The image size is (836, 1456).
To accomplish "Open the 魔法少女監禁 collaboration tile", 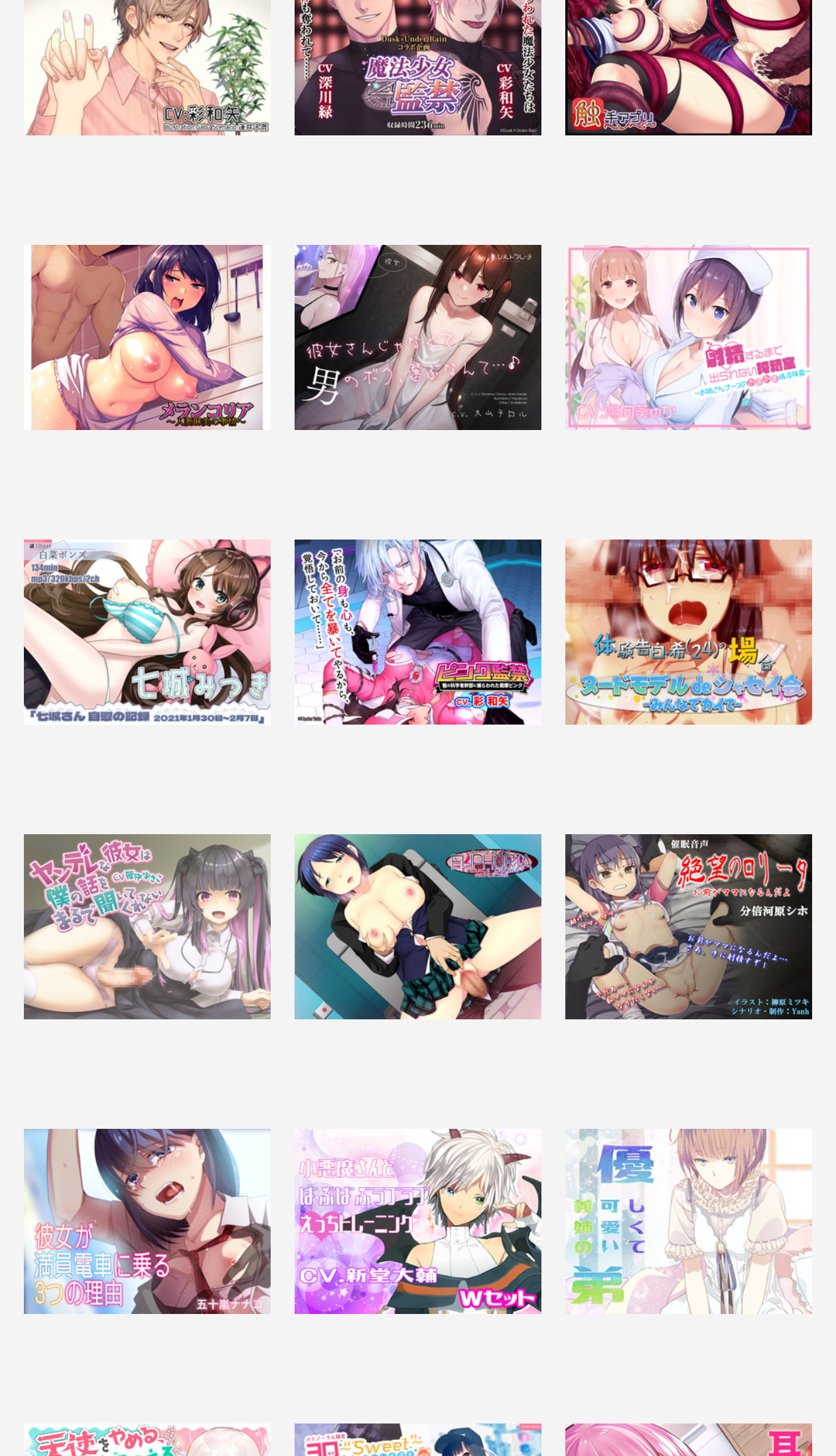I will pyautogui.click(x=417, y=67).
